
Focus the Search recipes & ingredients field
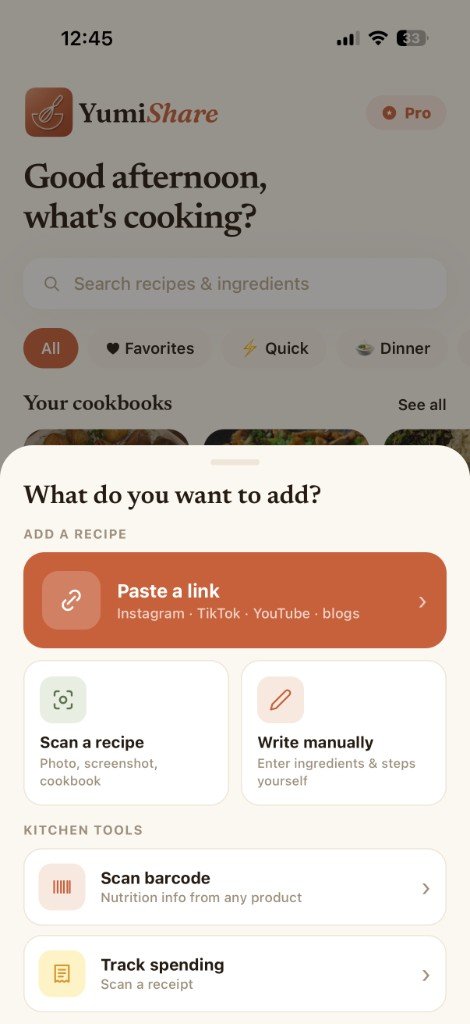235,283
